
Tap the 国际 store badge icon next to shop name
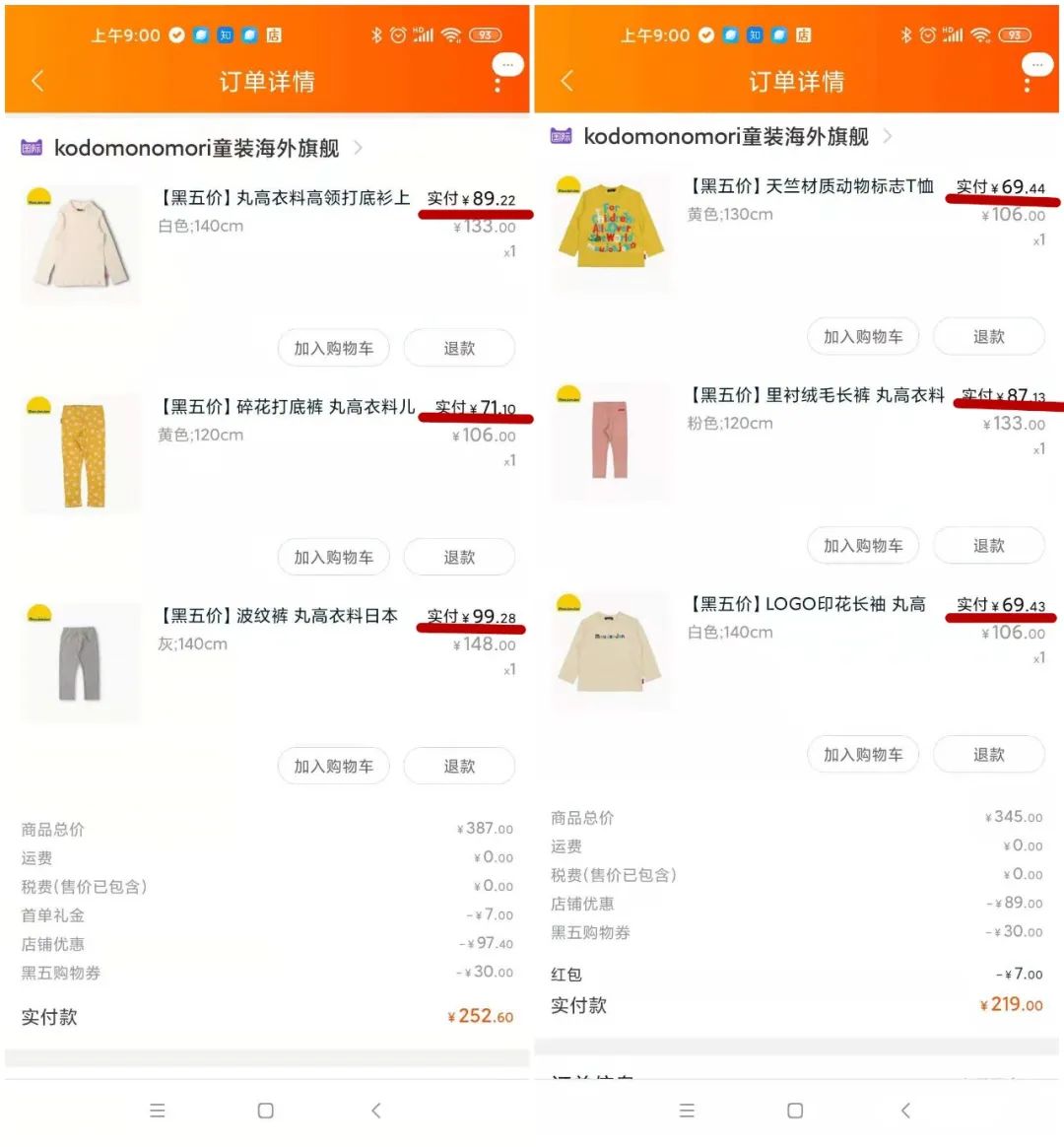(x=31, y=148)
